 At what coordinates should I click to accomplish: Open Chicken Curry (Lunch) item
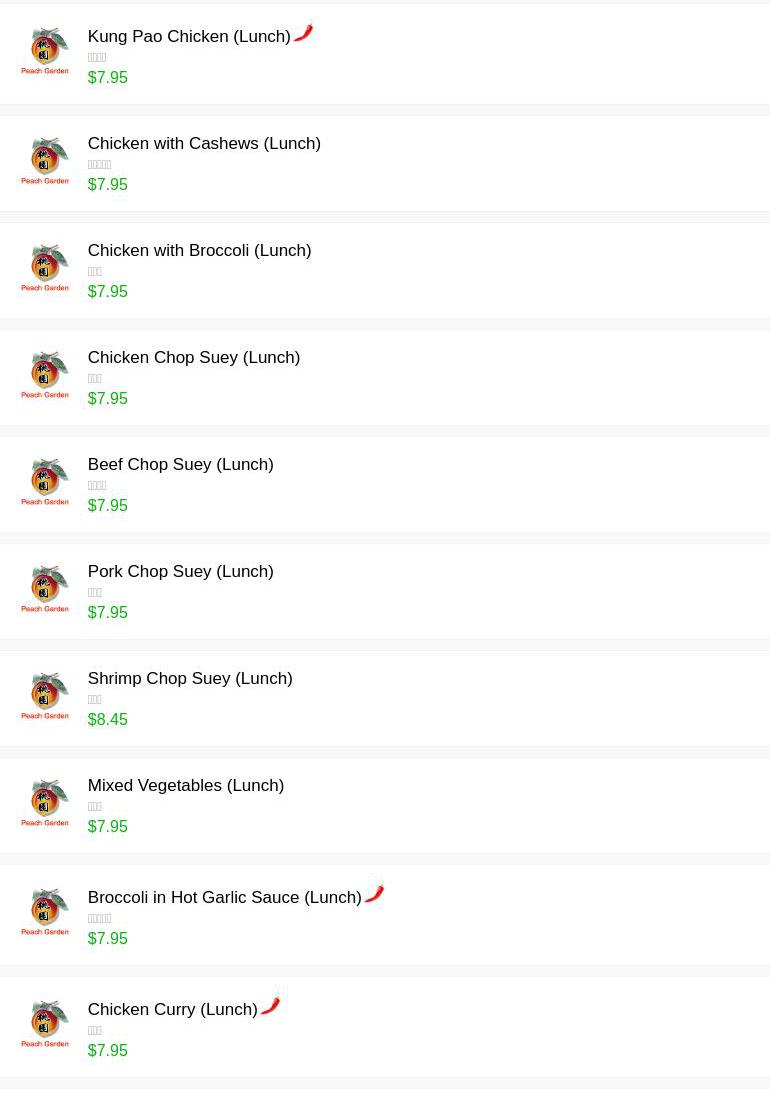[x=172, y=1010]
